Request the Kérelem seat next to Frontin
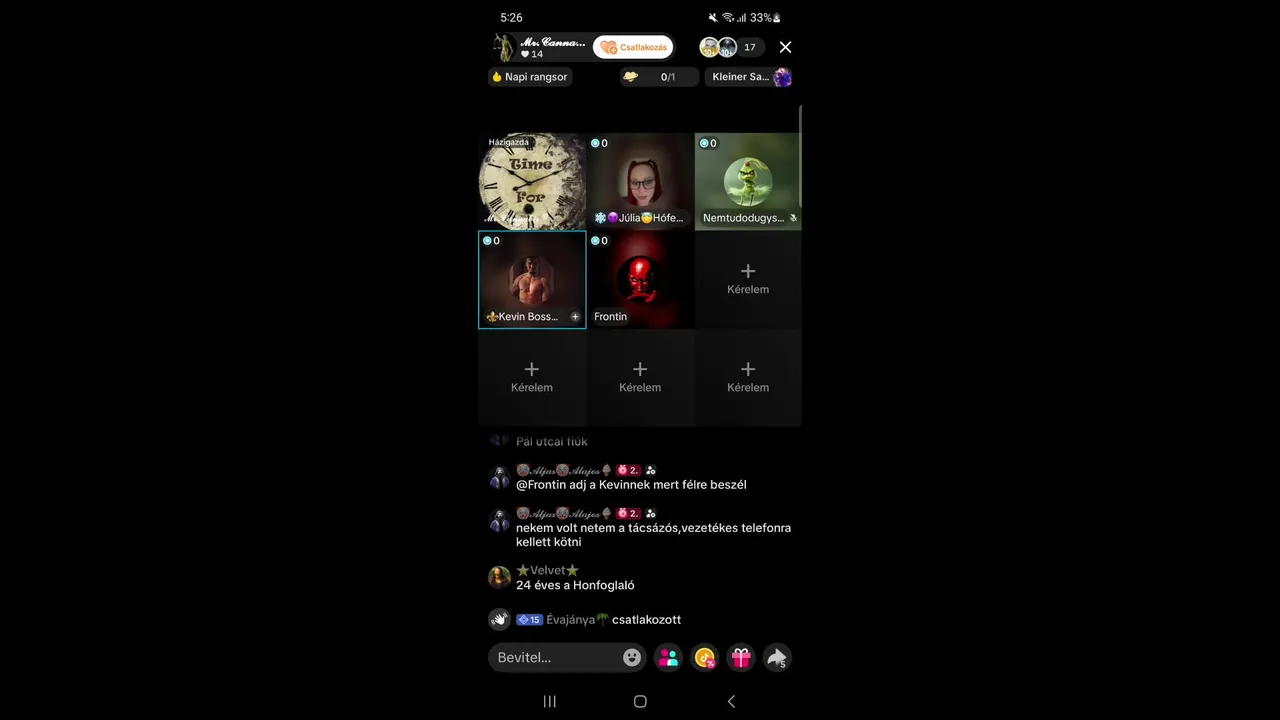The width and height of the screenshot is (1280, 720). (x=748, y=279)
